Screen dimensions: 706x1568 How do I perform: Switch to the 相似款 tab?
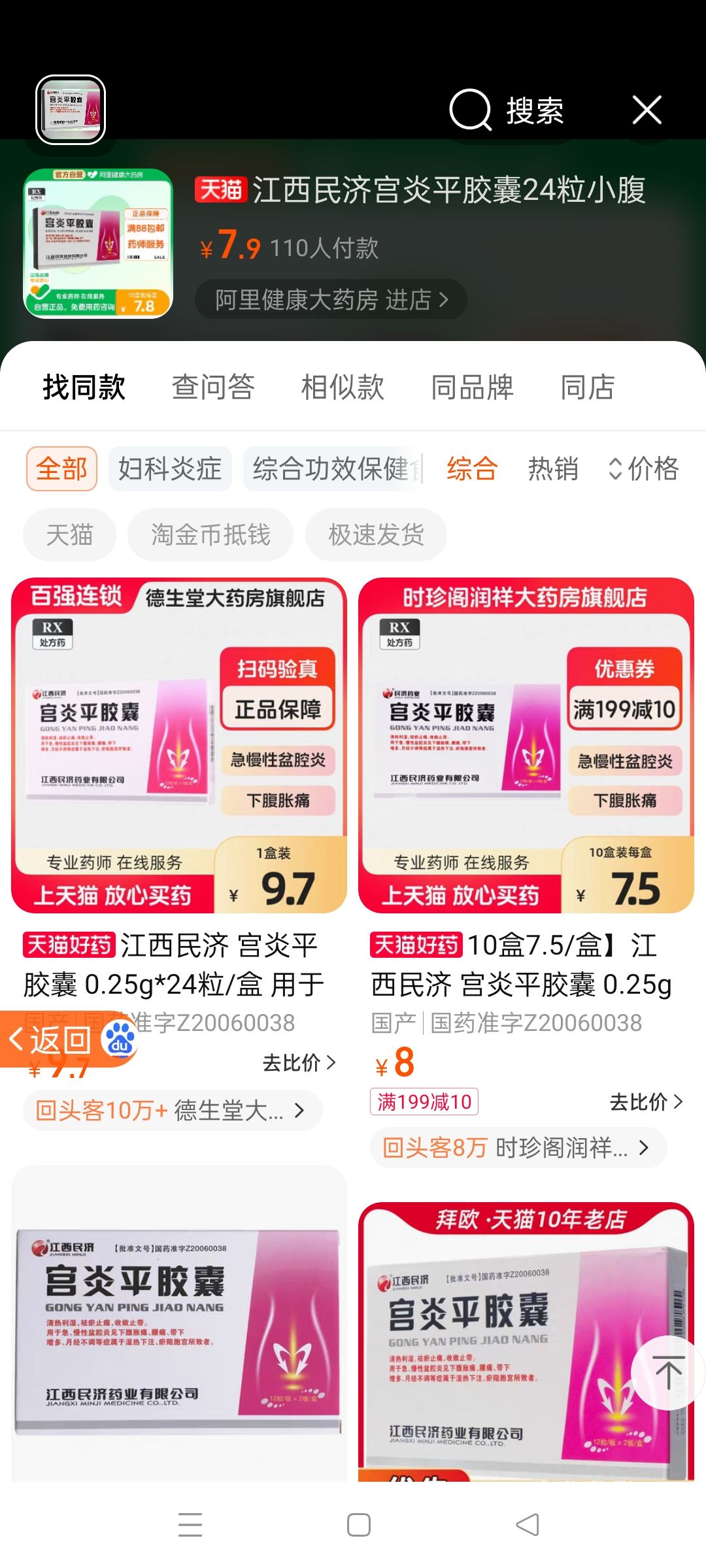click(343, 387)
